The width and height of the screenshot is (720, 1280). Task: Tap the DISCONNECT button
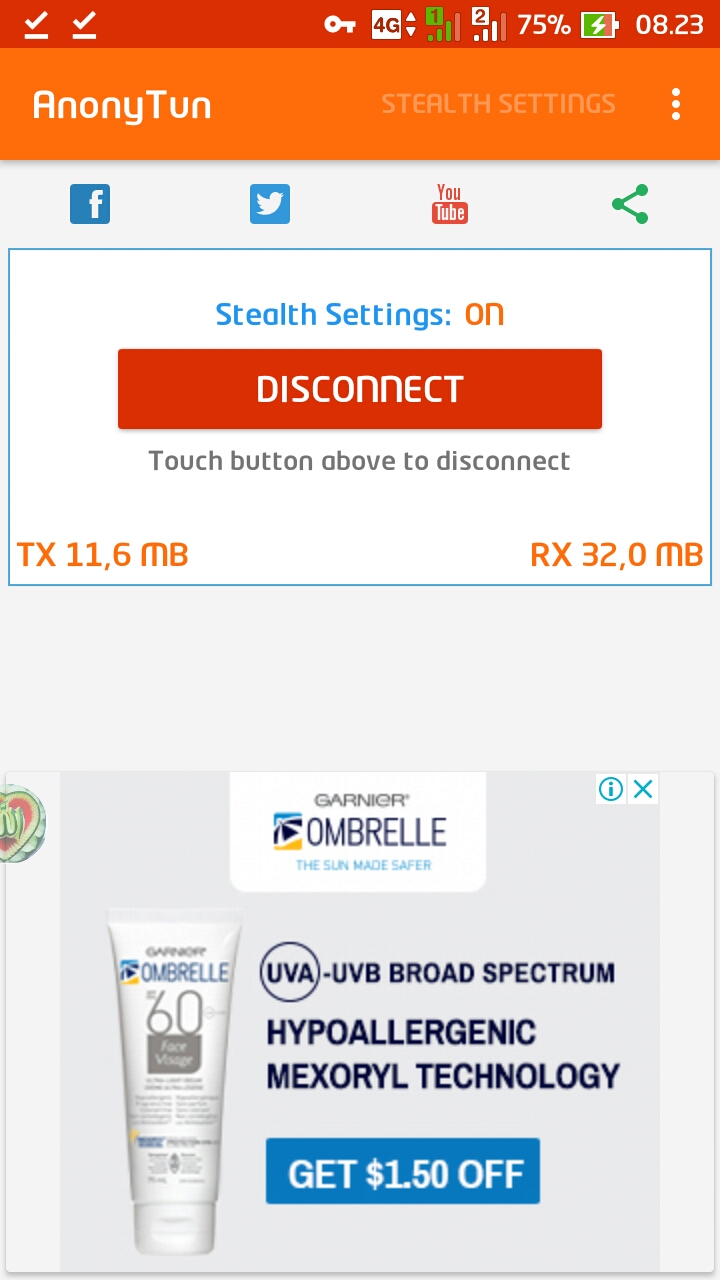(x=360, y=389)
